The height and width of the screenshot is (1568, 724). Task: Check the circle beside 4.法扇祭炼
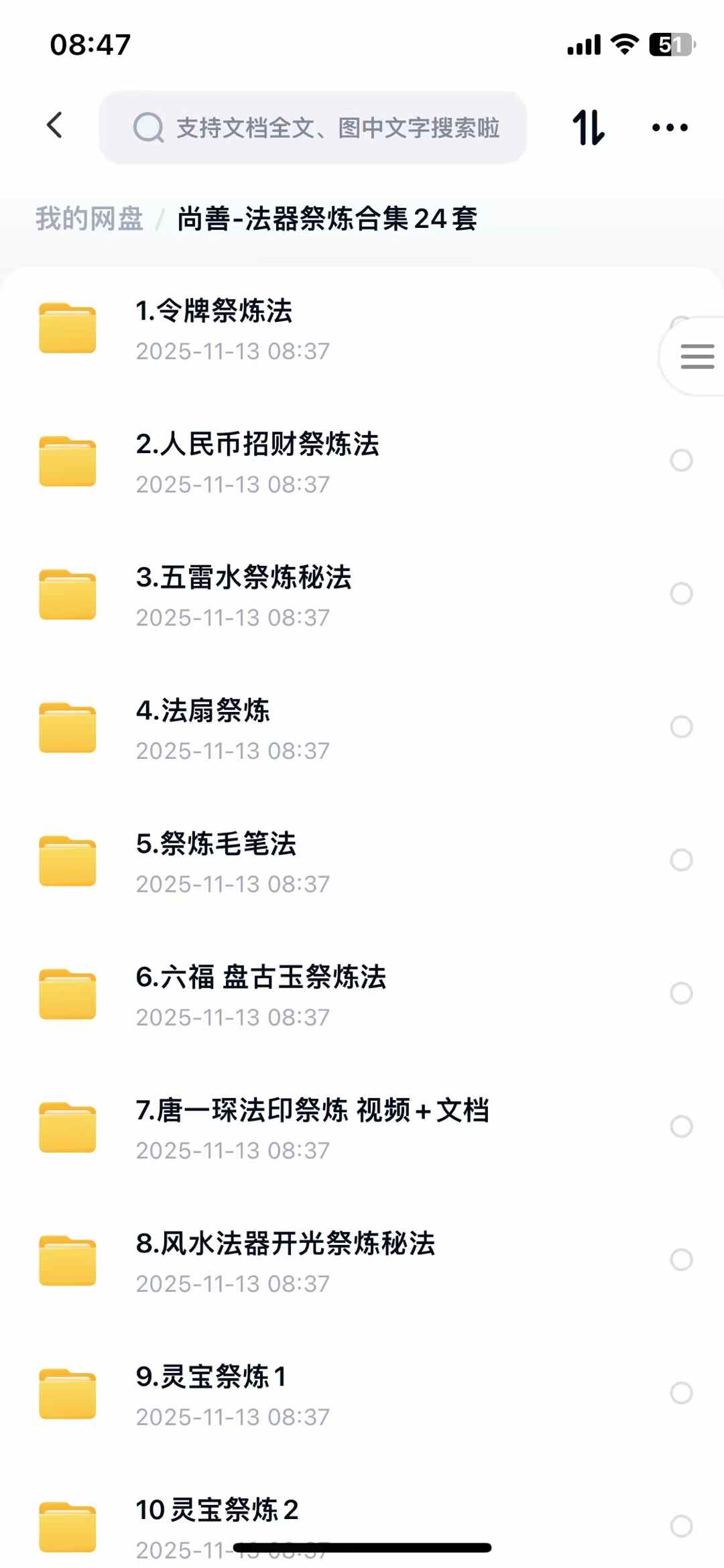(681, 727)
